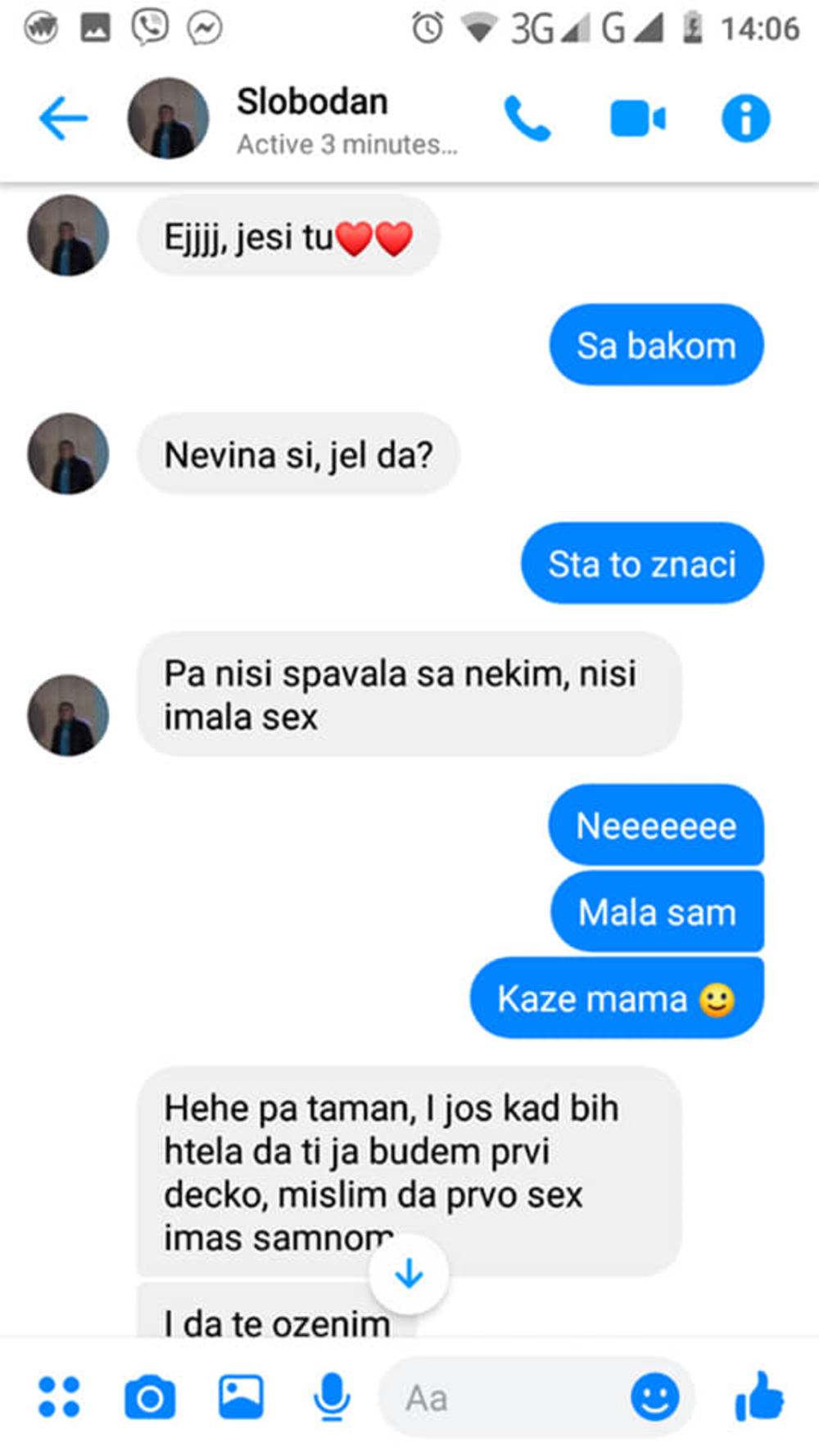Viewport: 819px width, 1456px height.
Task: Open the emoji picker in the message field
Action: pyautogui.click(x=654, y=1397)
